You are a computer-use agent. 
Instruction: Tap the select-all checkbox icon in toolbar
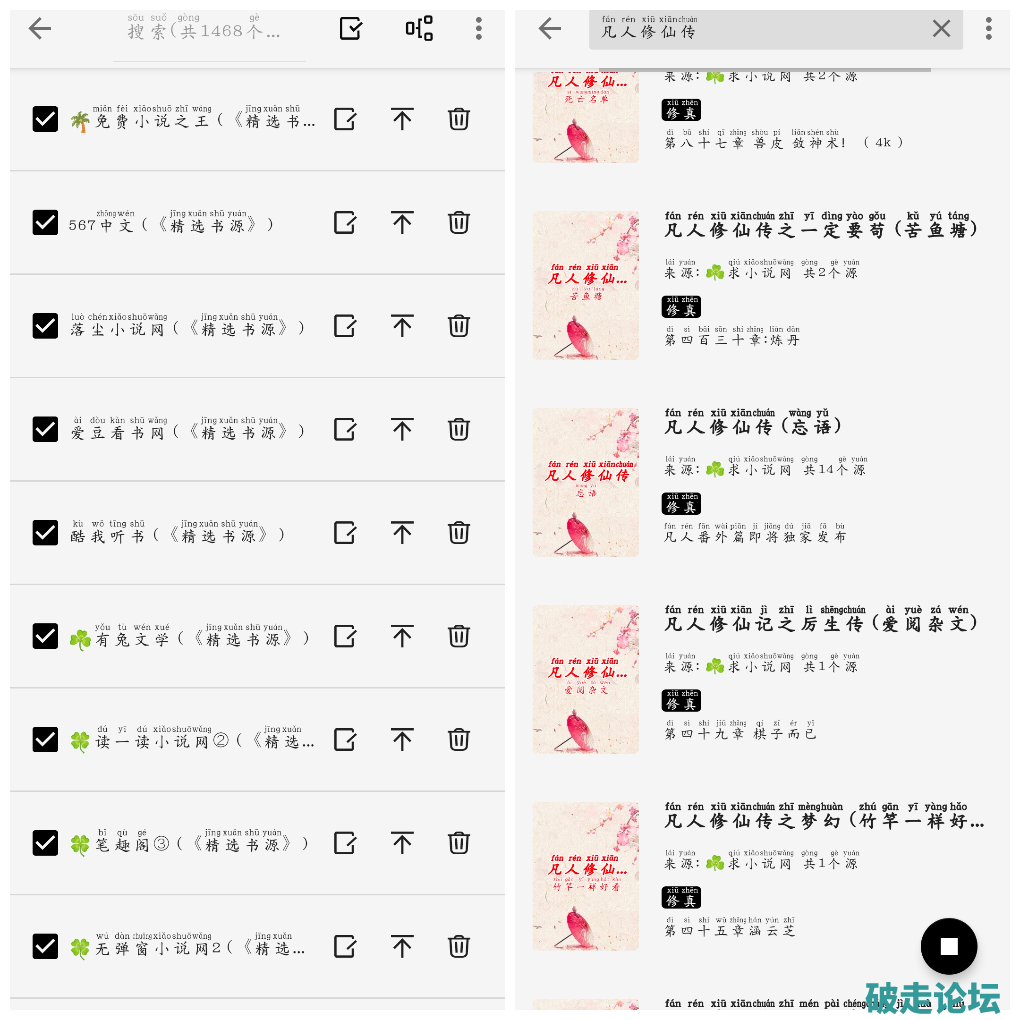[351, 29]
